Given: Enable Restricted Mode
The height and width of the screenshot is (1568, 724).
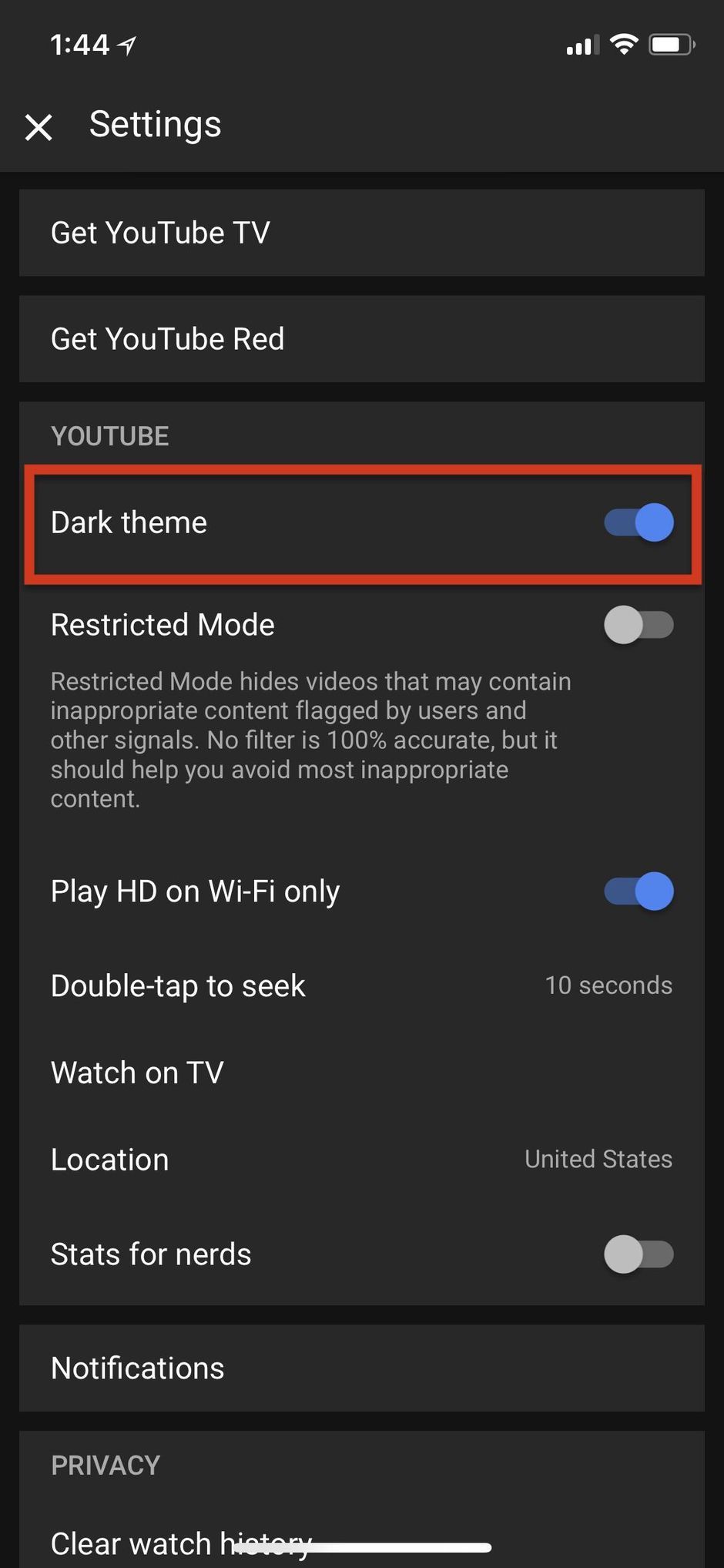Looking at the screenshot, I should (639, 625).
